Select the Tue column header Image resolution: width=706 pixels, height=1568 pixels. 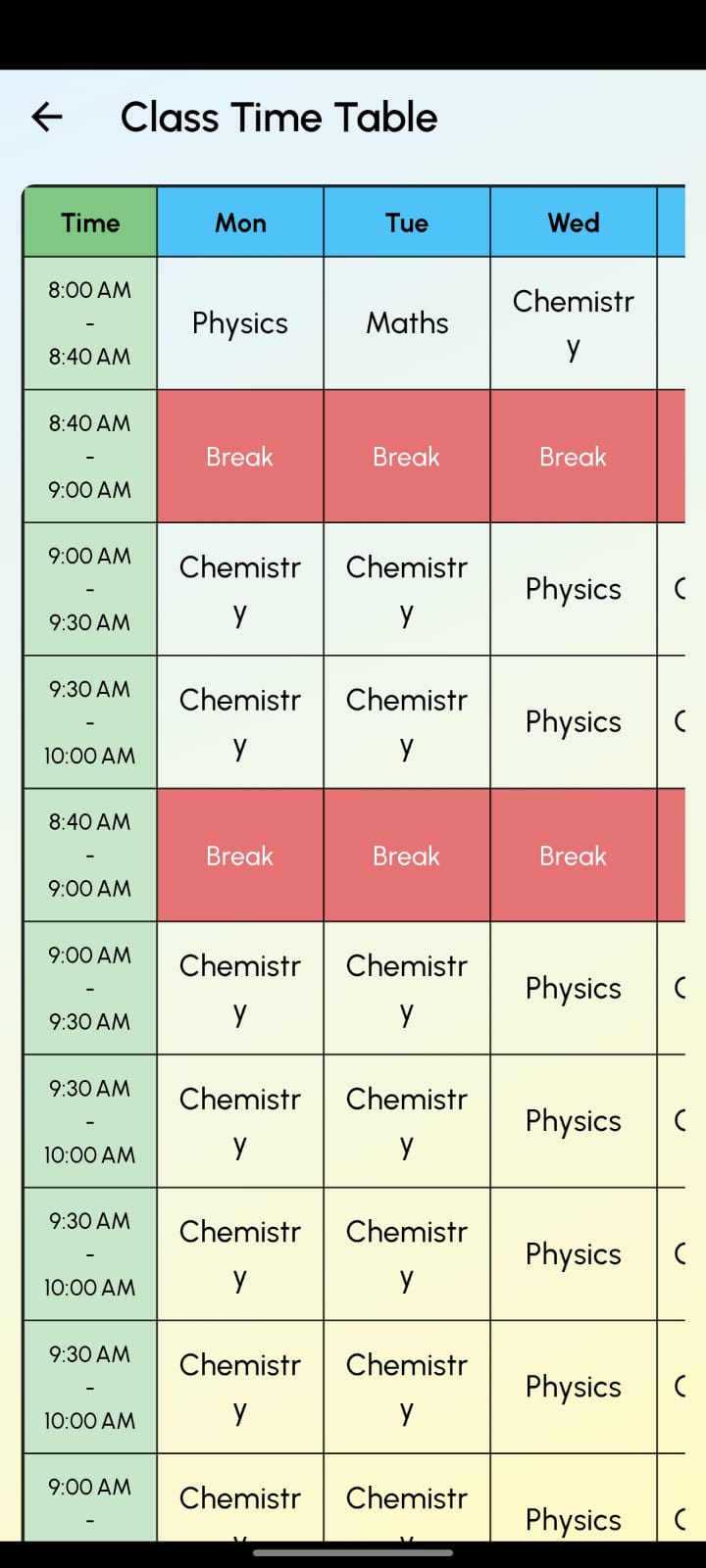[406, 222]
